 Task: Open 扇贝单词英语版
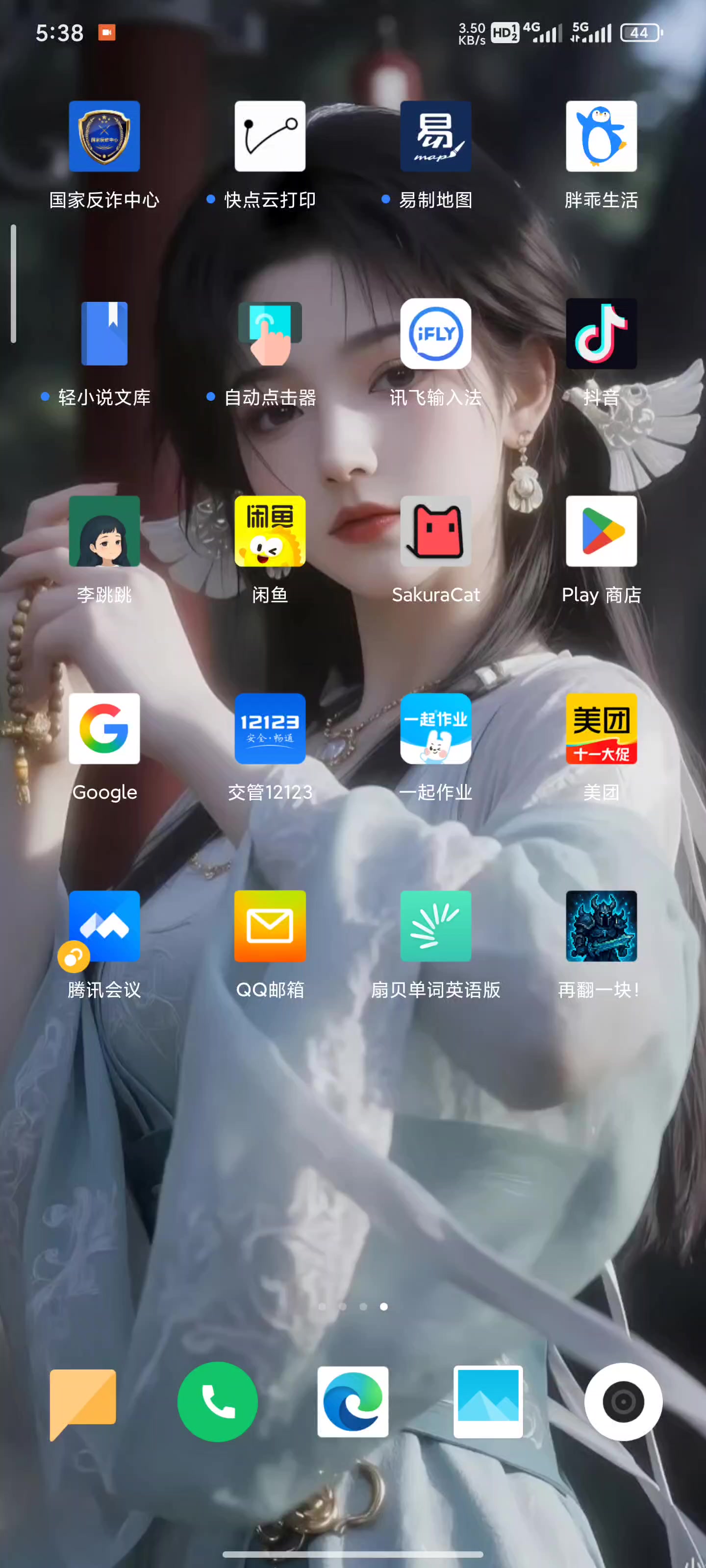435,926
